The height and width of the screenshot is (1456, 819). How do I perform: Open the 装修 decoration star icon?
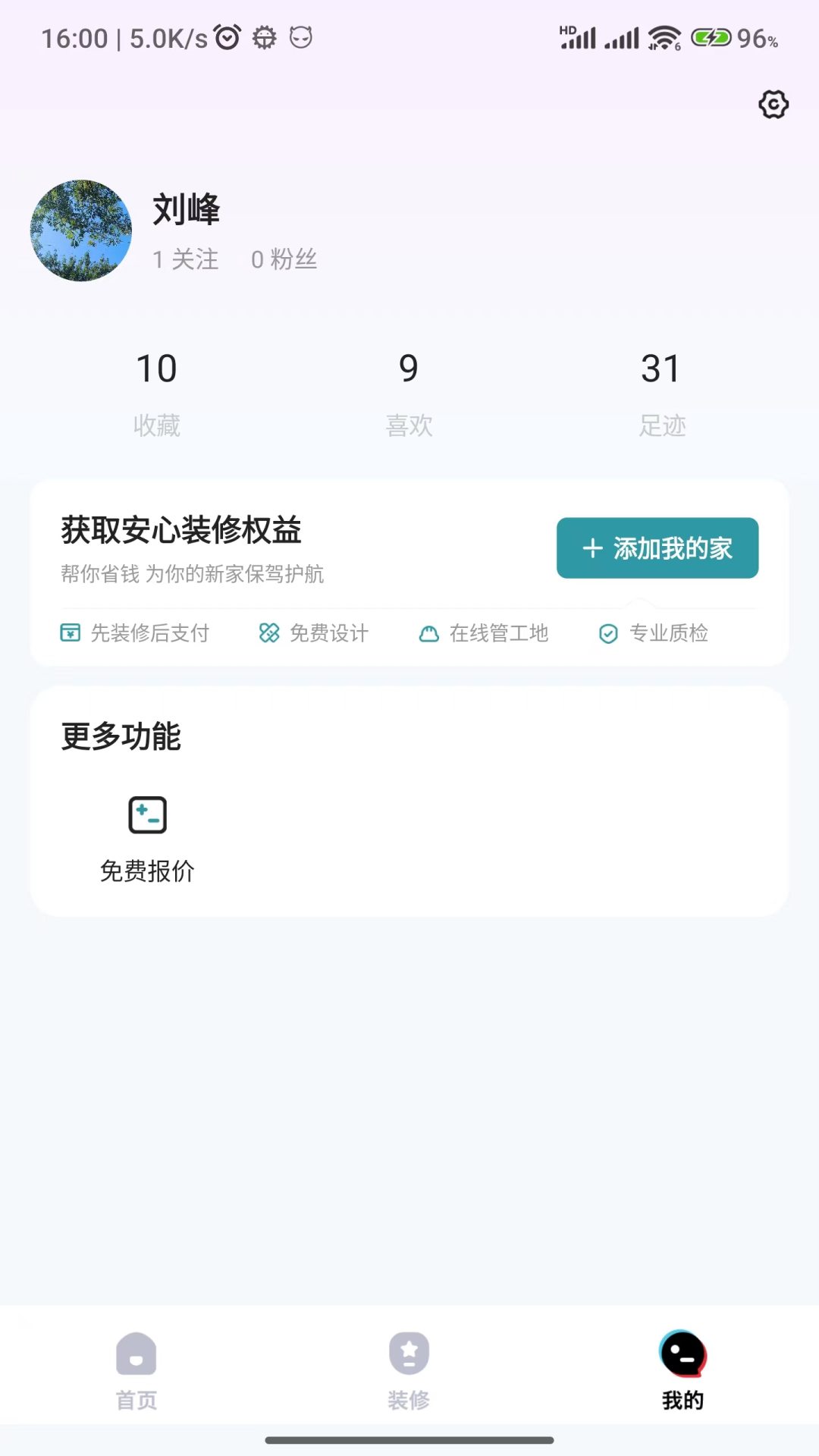409,1353
